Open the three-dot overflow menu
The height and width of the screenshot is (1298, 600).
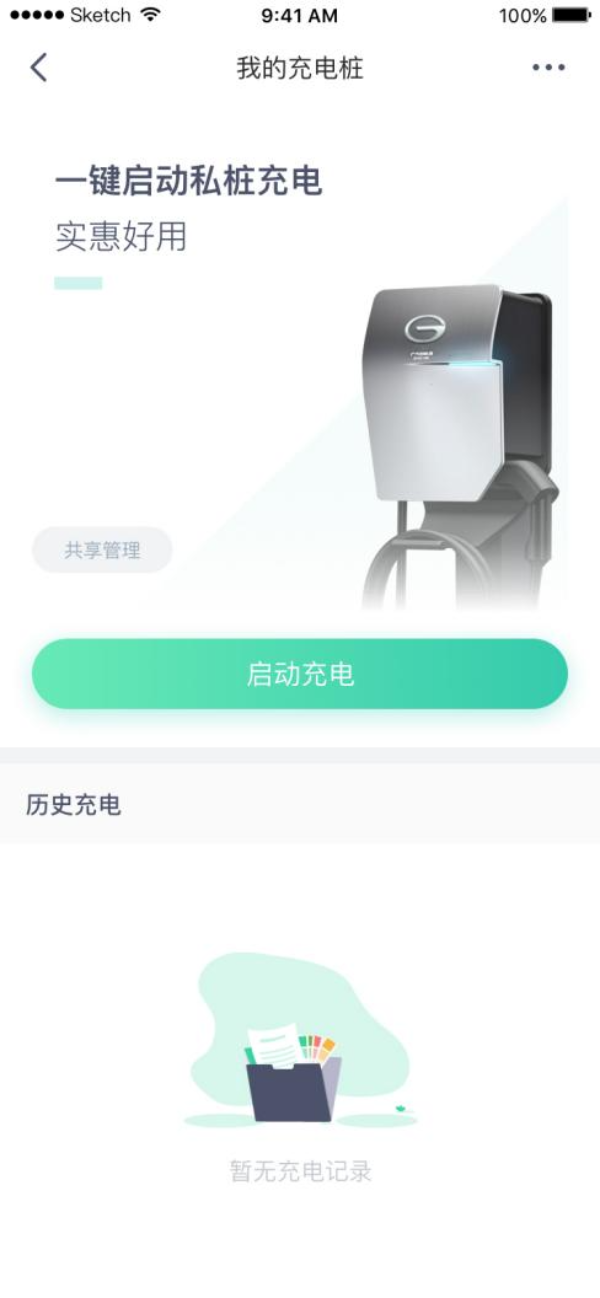tap(548, 68)
